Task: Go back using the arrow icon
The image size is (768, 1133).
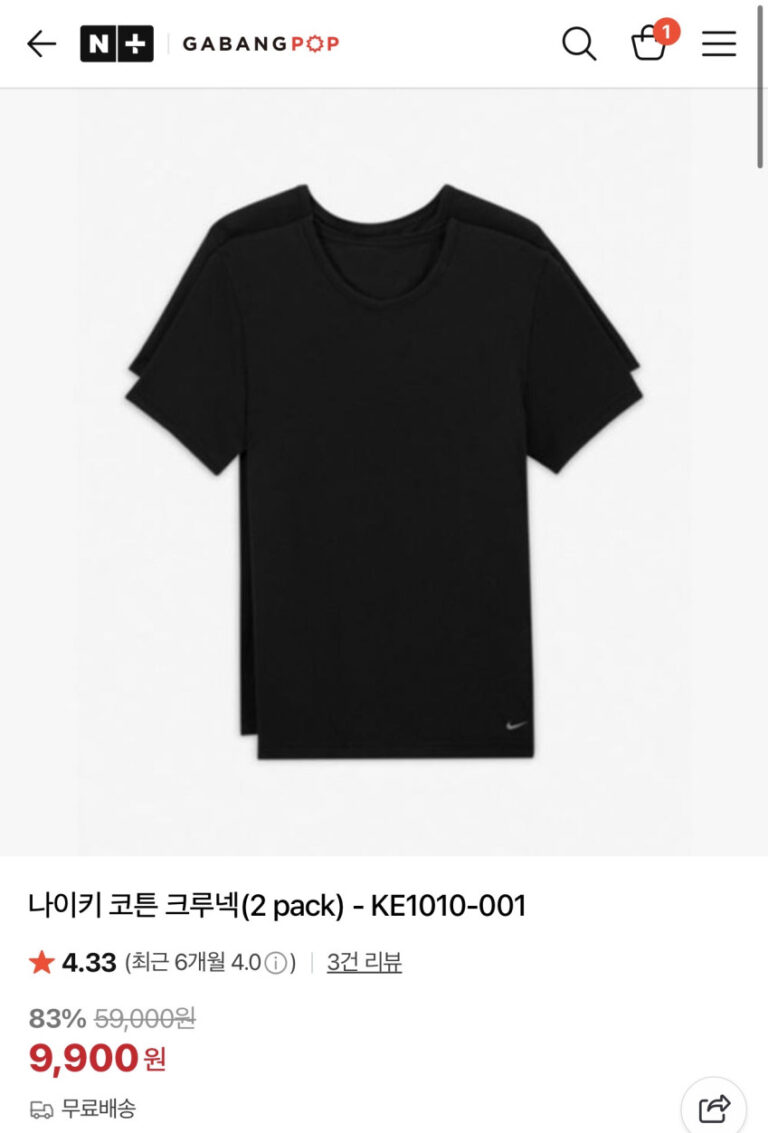Action: (x=41, y=44)
